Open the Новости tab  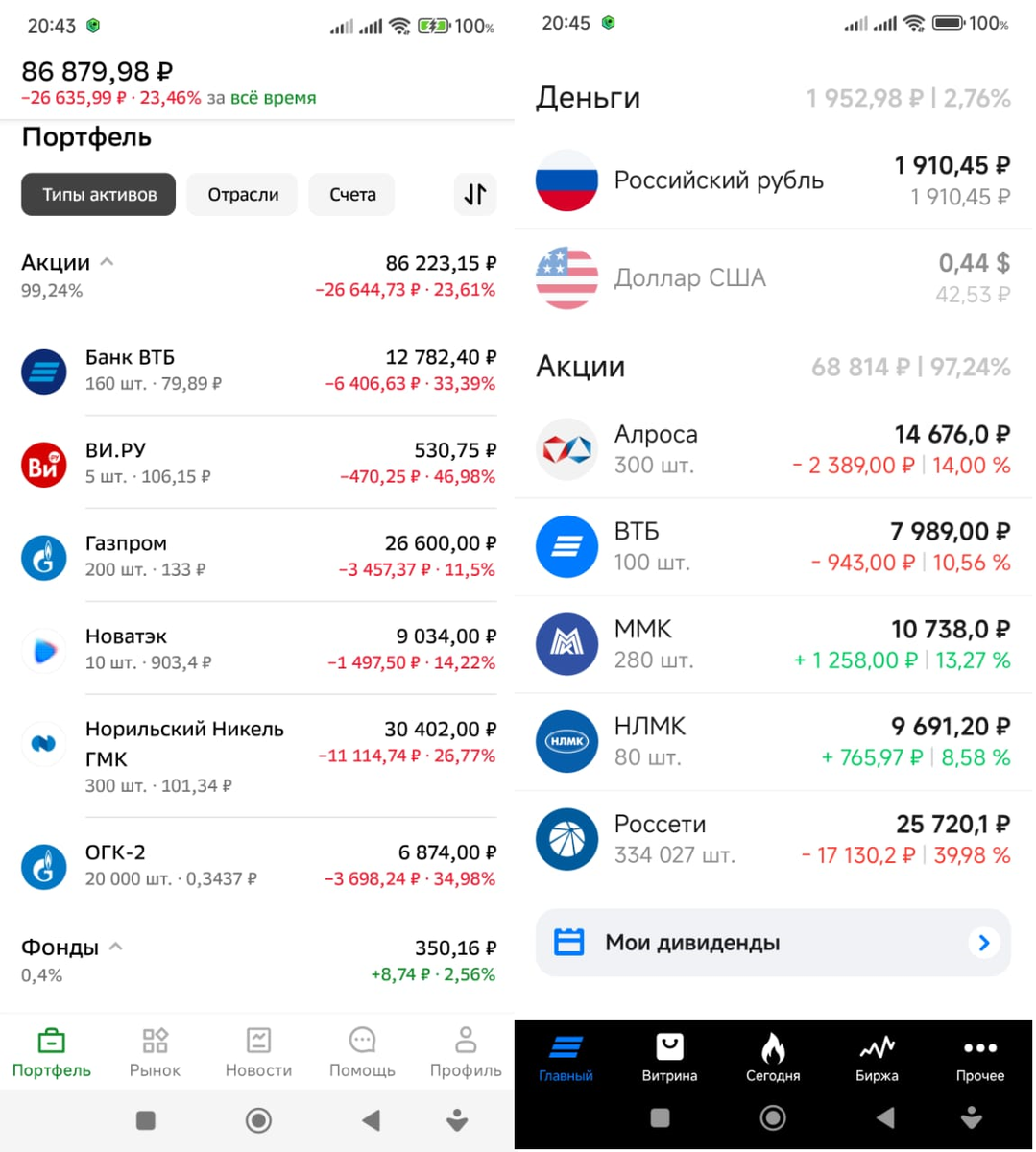click(258, 1052)
